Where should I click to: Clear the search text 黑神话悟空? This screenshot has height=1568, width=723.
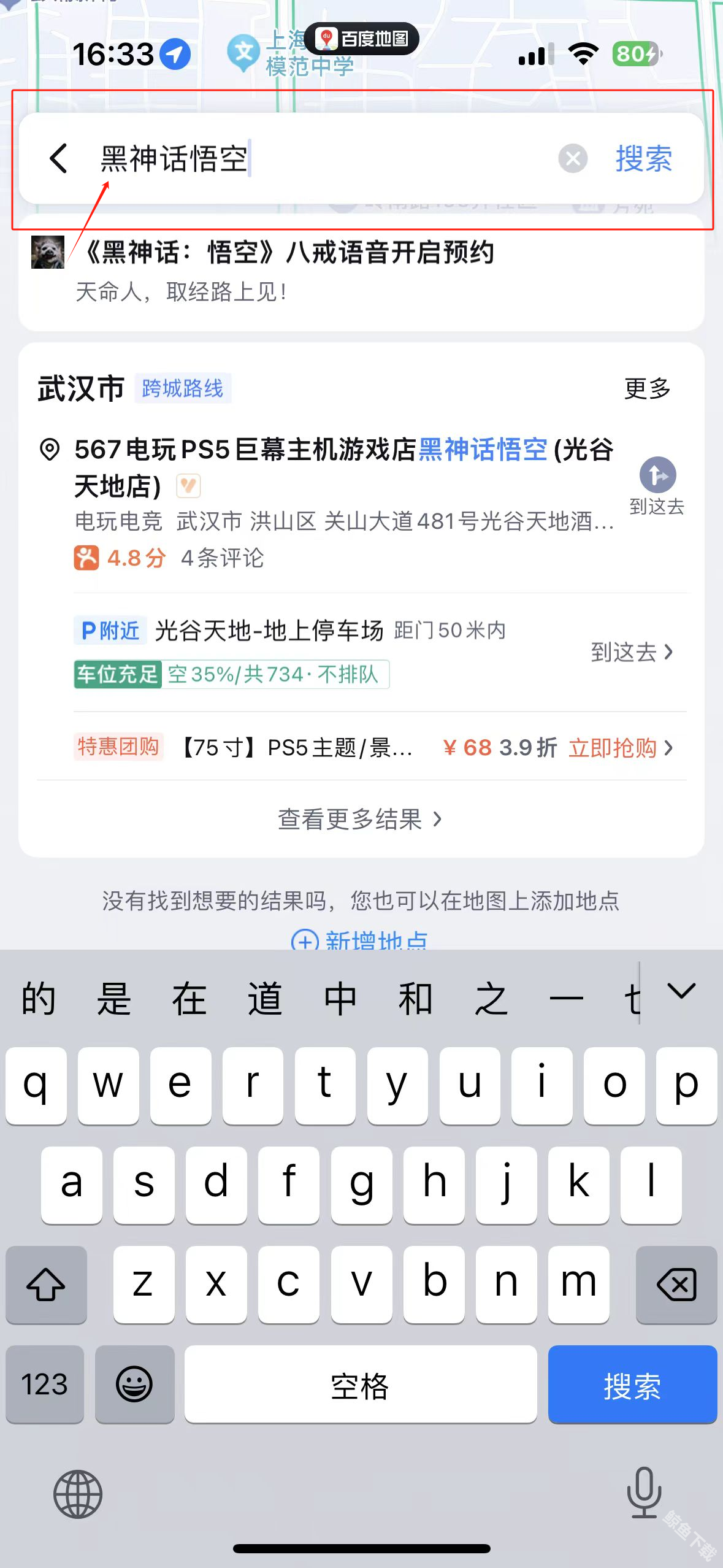573,159
